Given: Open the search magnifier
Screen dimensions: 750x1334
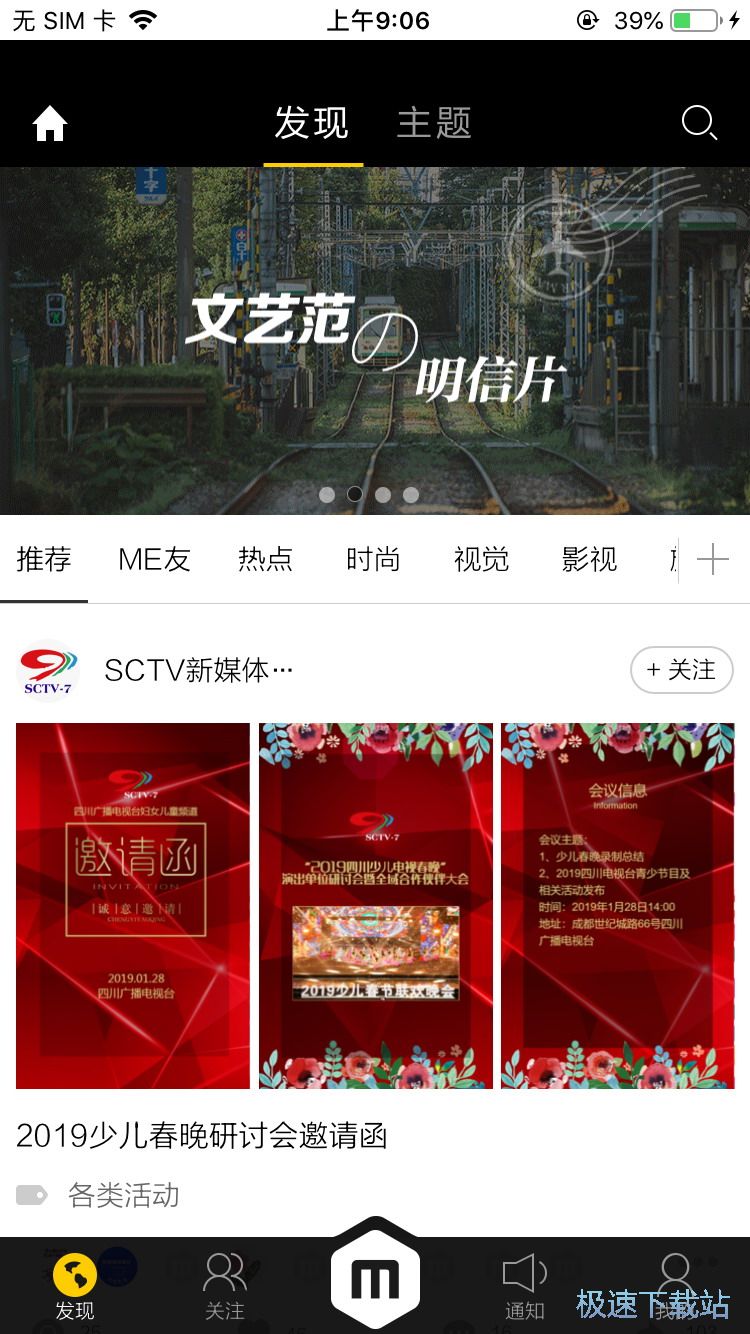Looking at the screenshot, I should [698, 124].
